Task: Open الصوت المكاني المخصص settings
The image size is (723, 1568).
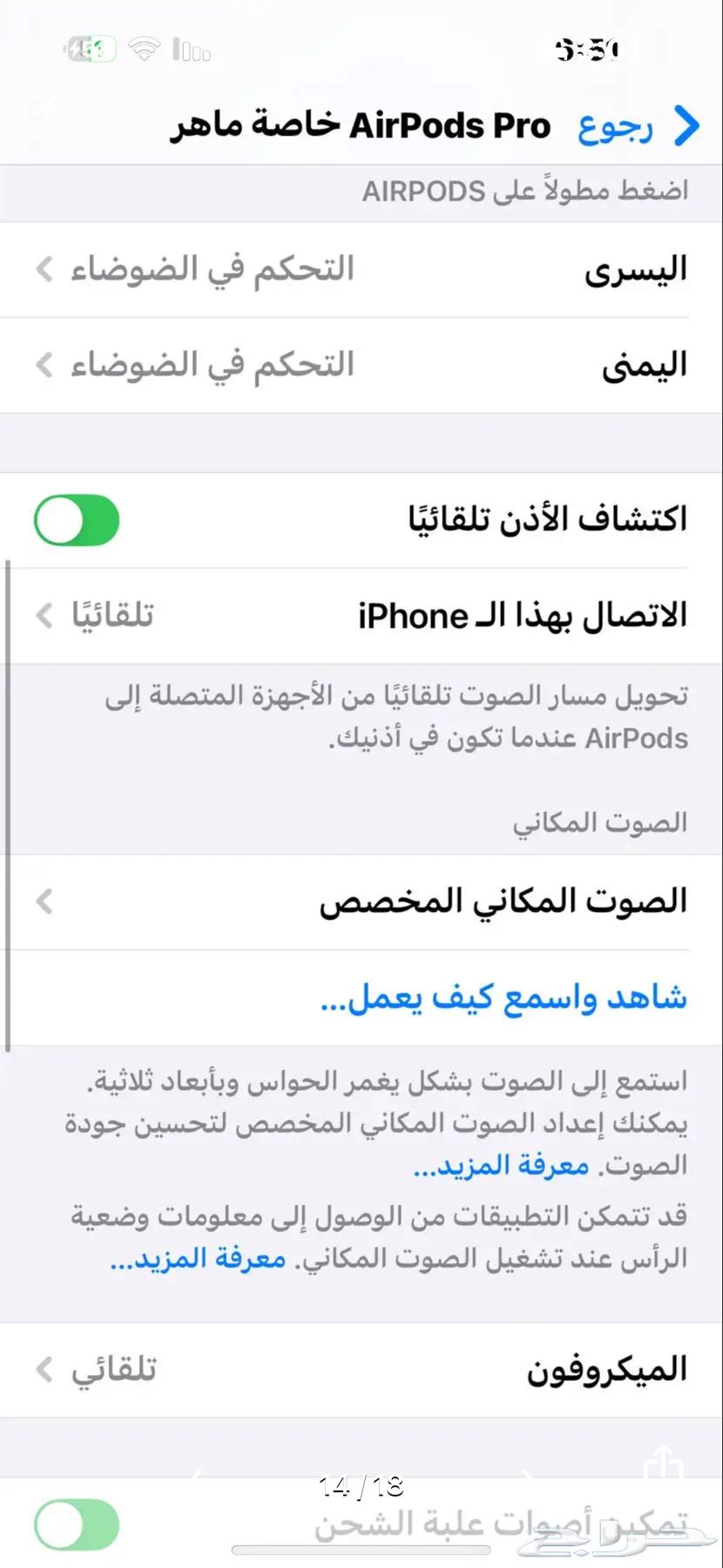Action: (361, 902)
